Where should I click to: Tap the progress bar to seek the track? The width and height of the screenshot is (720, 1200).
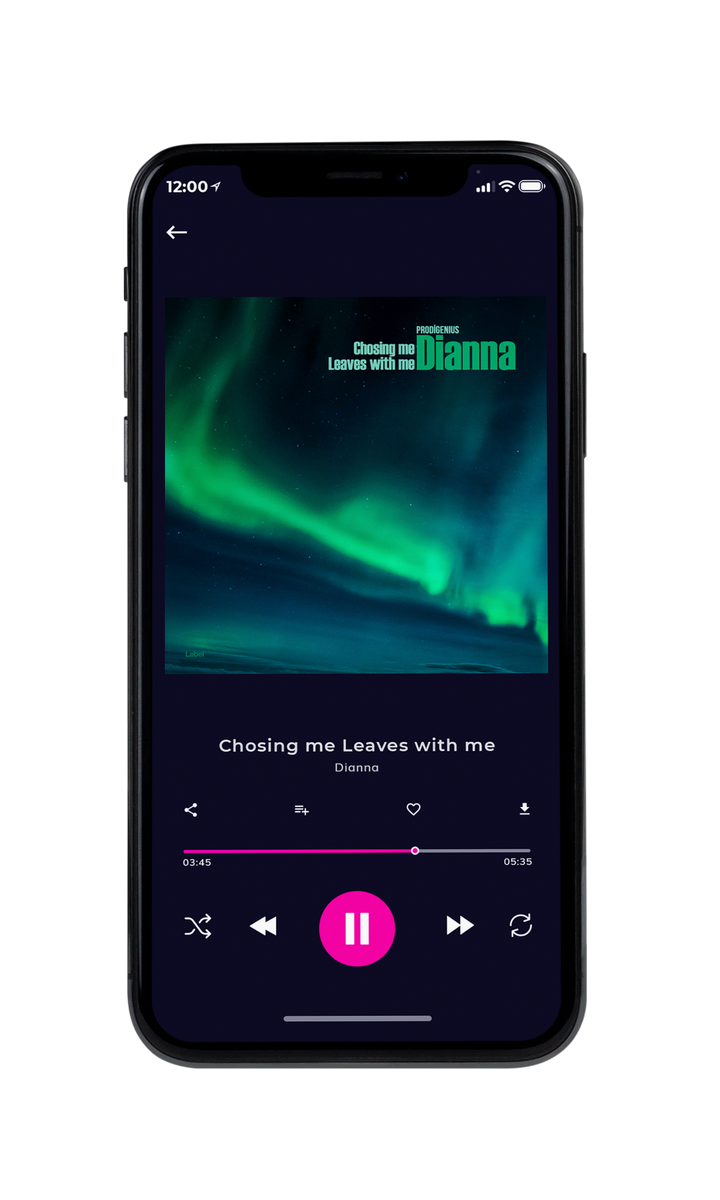coord(357,851)
